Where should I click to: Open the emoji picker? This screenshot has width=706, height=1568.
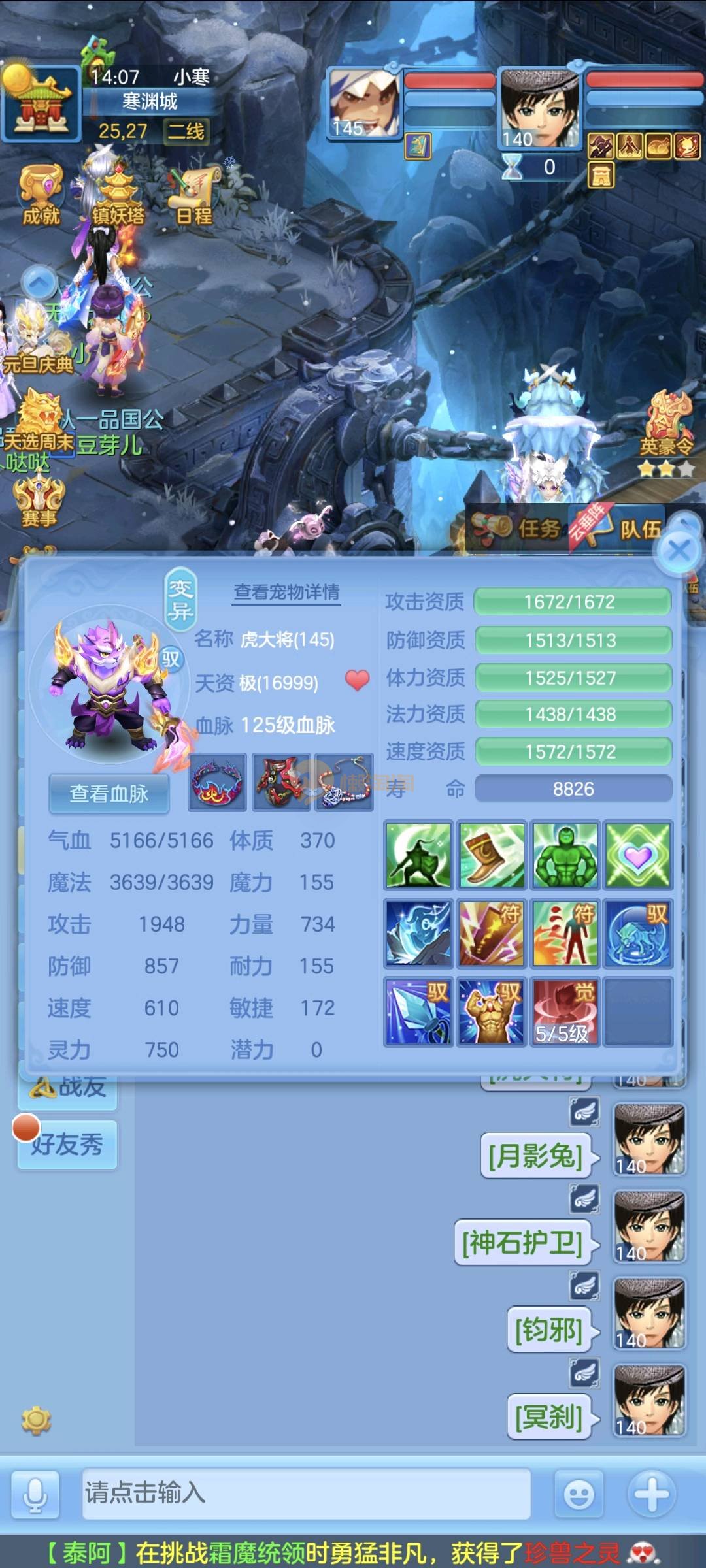579,1494
